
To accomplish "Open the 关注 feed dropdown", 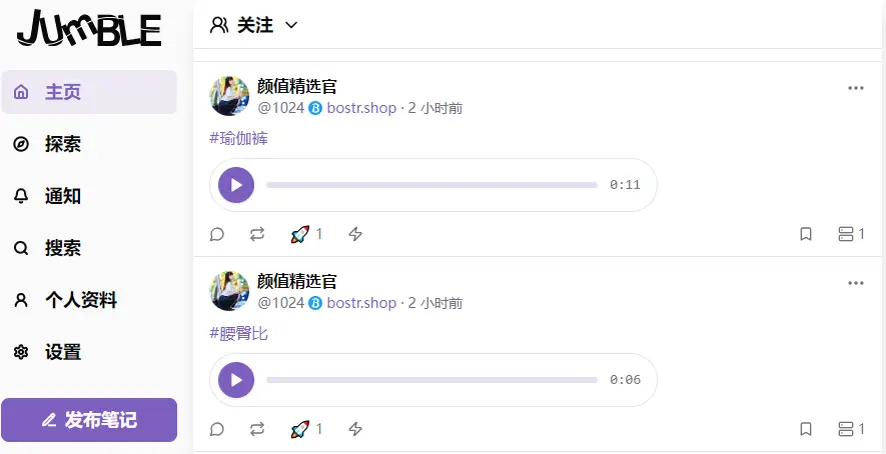I will click(x=255, y=25).
